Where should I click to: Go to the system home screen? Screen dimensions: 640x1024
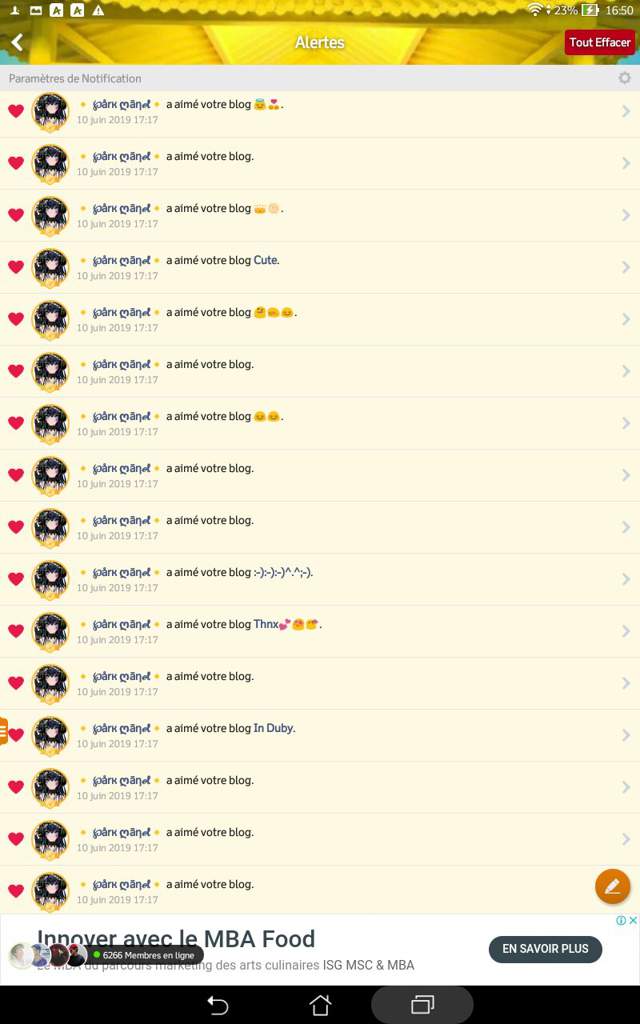tap(320, 1004)
